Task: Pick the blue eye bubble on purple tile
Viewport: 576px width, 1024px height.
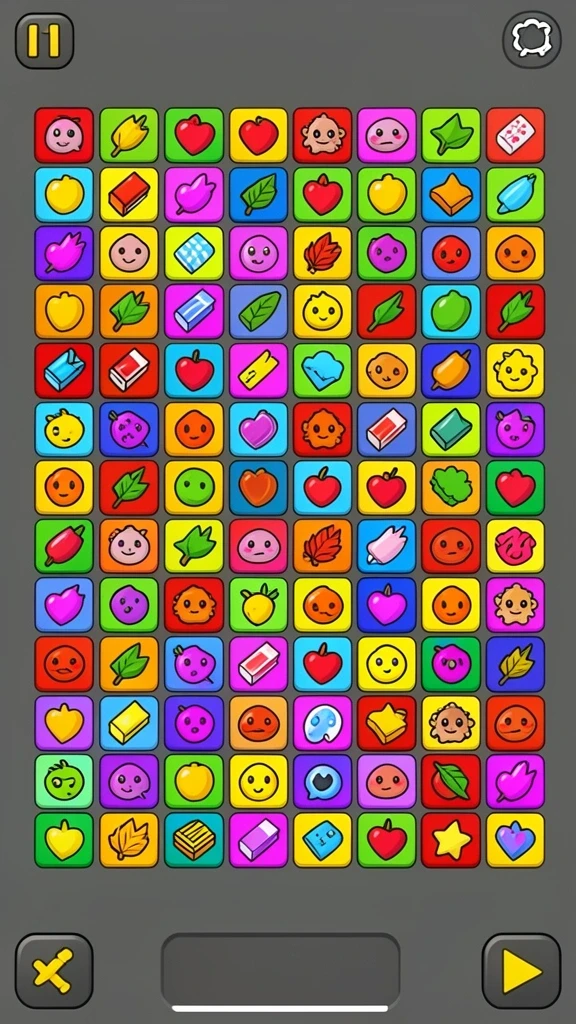Action: point(323,781)
